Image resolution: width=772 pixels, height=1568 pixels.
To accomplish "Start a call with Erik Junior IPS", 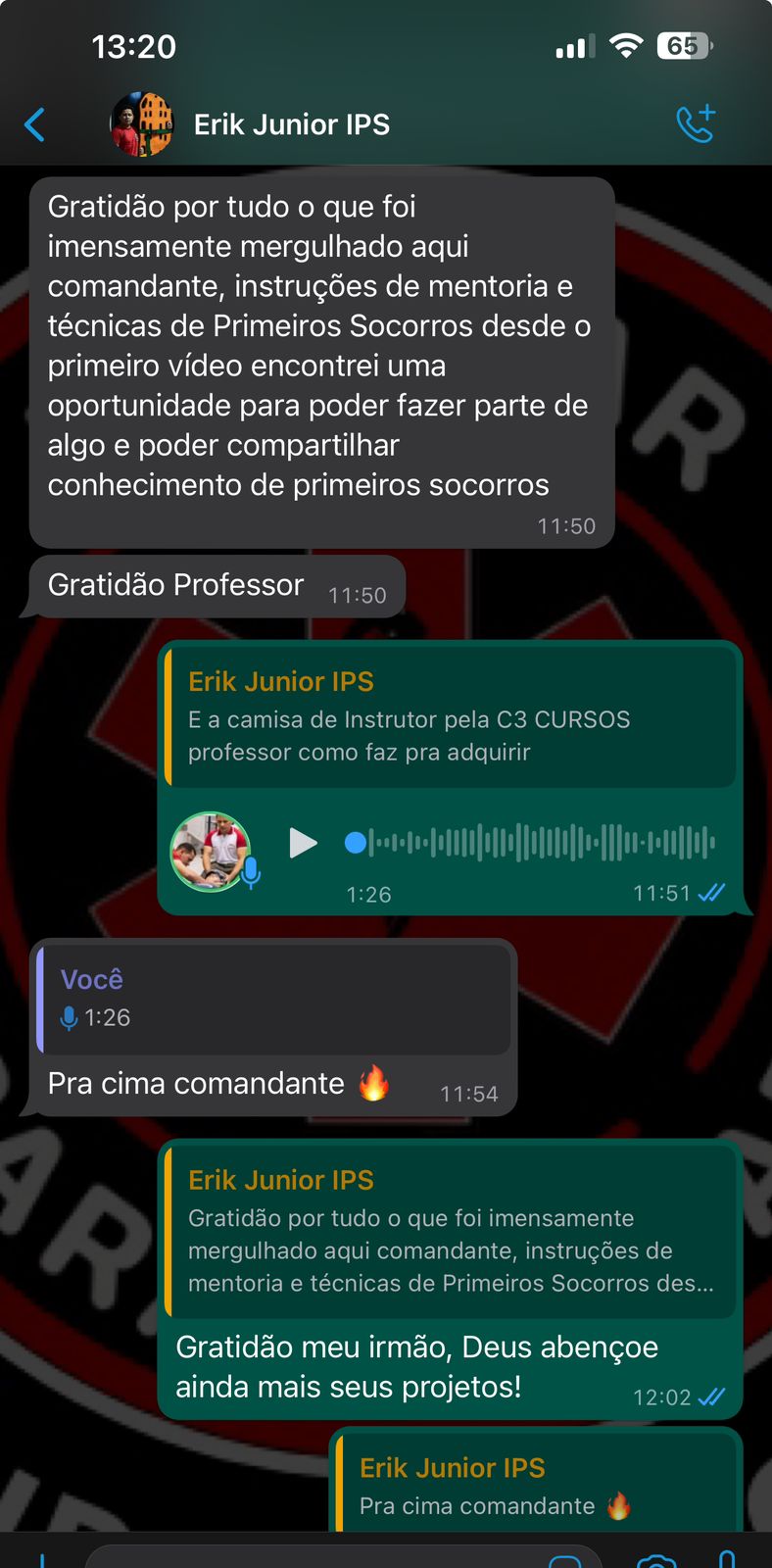I will [696, 124].
